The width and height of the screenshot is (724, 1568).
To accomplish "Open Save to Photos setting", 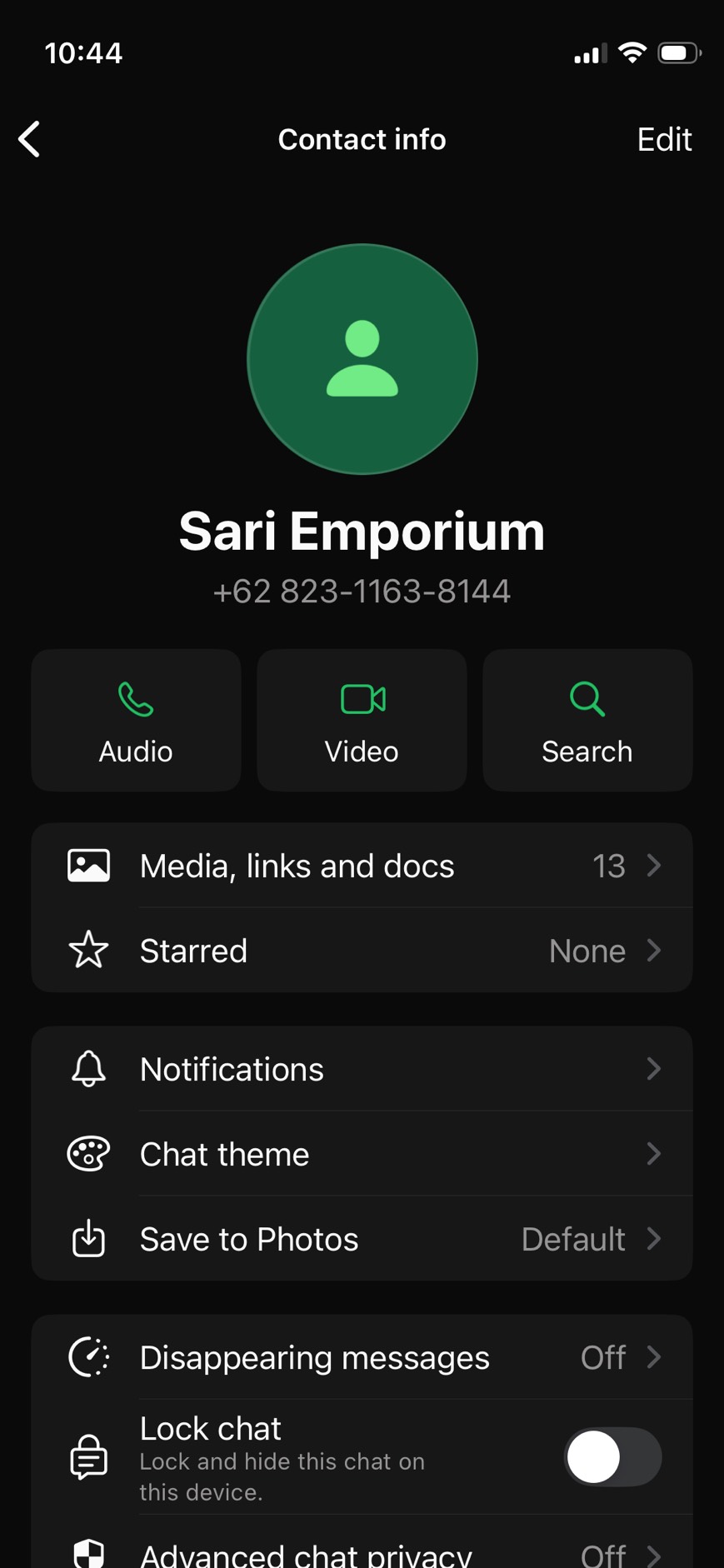I will click(x=362, y=1239).
